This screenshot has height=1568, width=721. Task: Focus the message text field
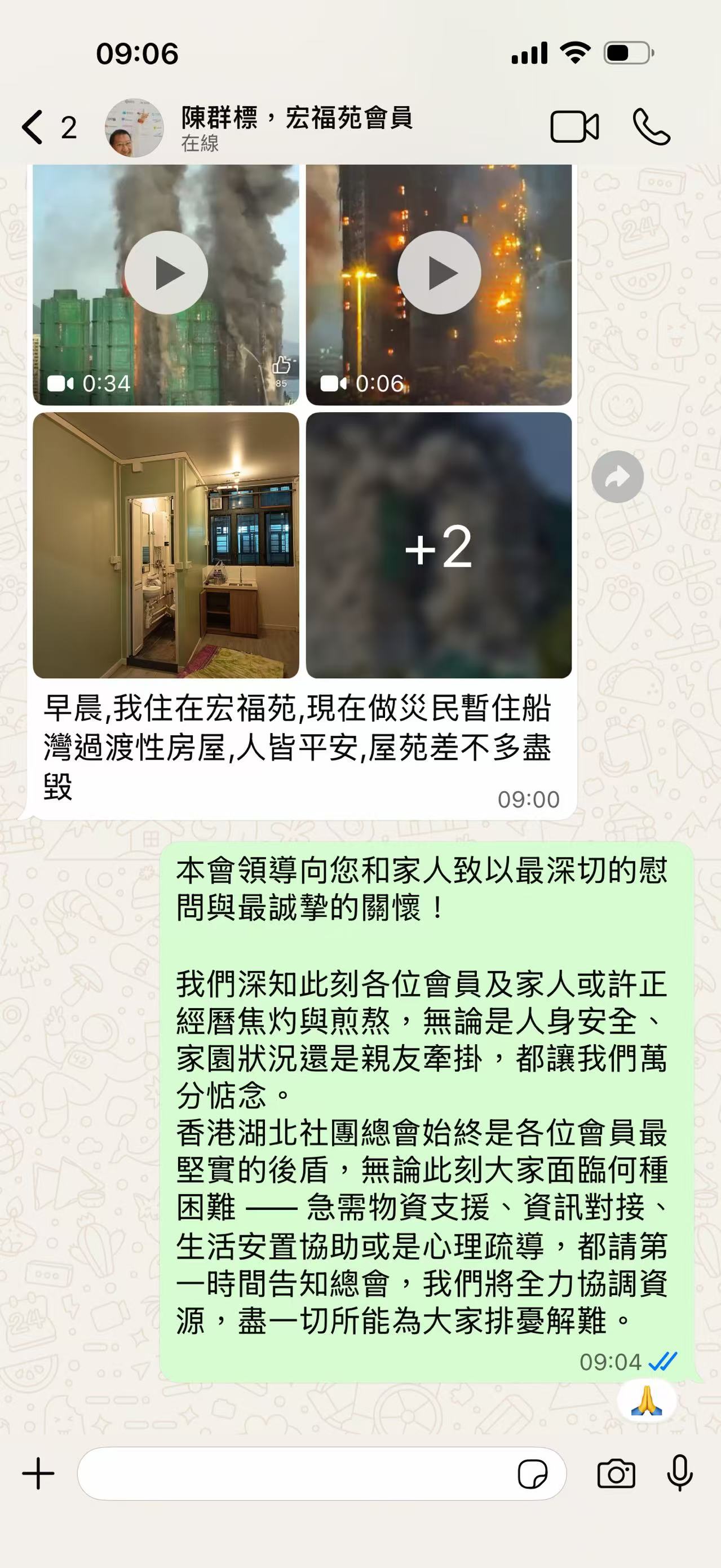click(x=292, y=1474)
